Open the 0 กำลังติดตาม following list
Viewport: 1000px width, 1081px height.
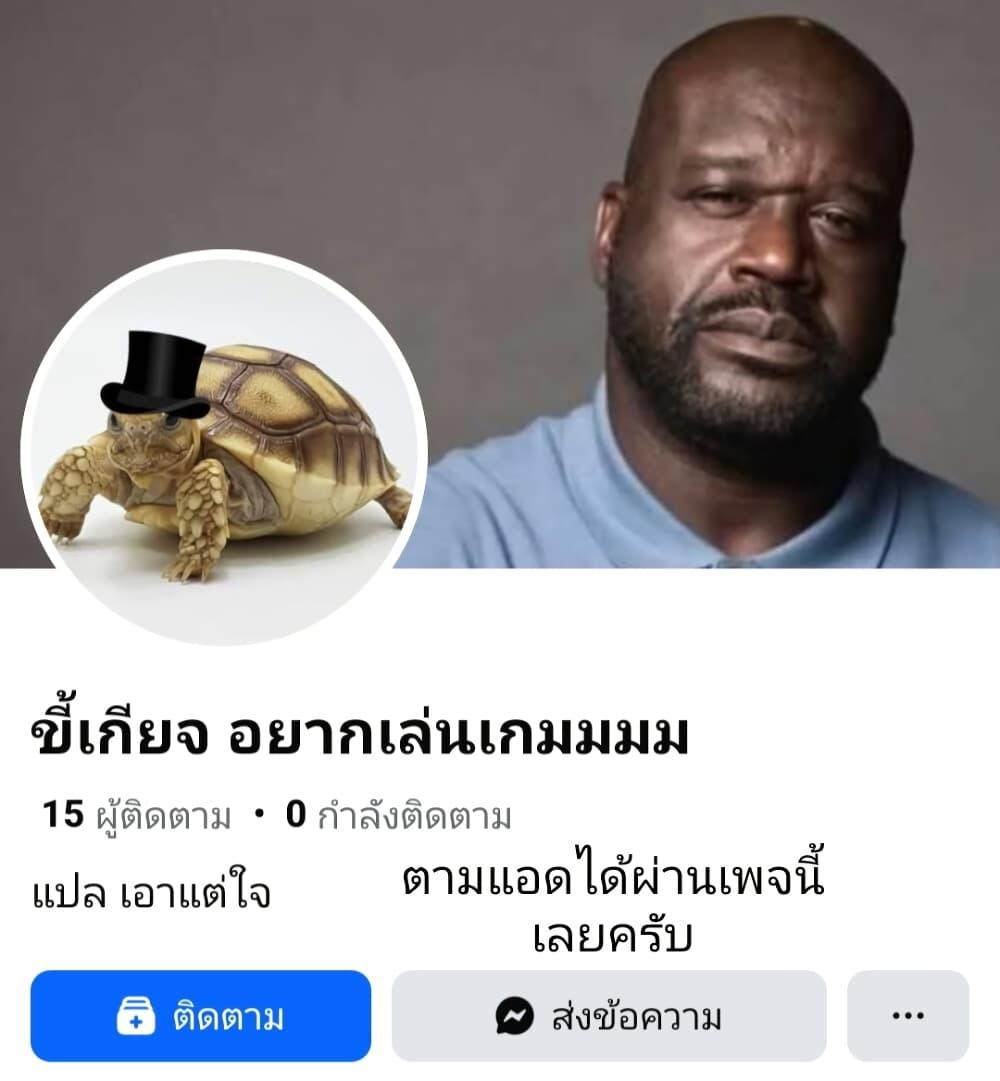pos(398,816)
